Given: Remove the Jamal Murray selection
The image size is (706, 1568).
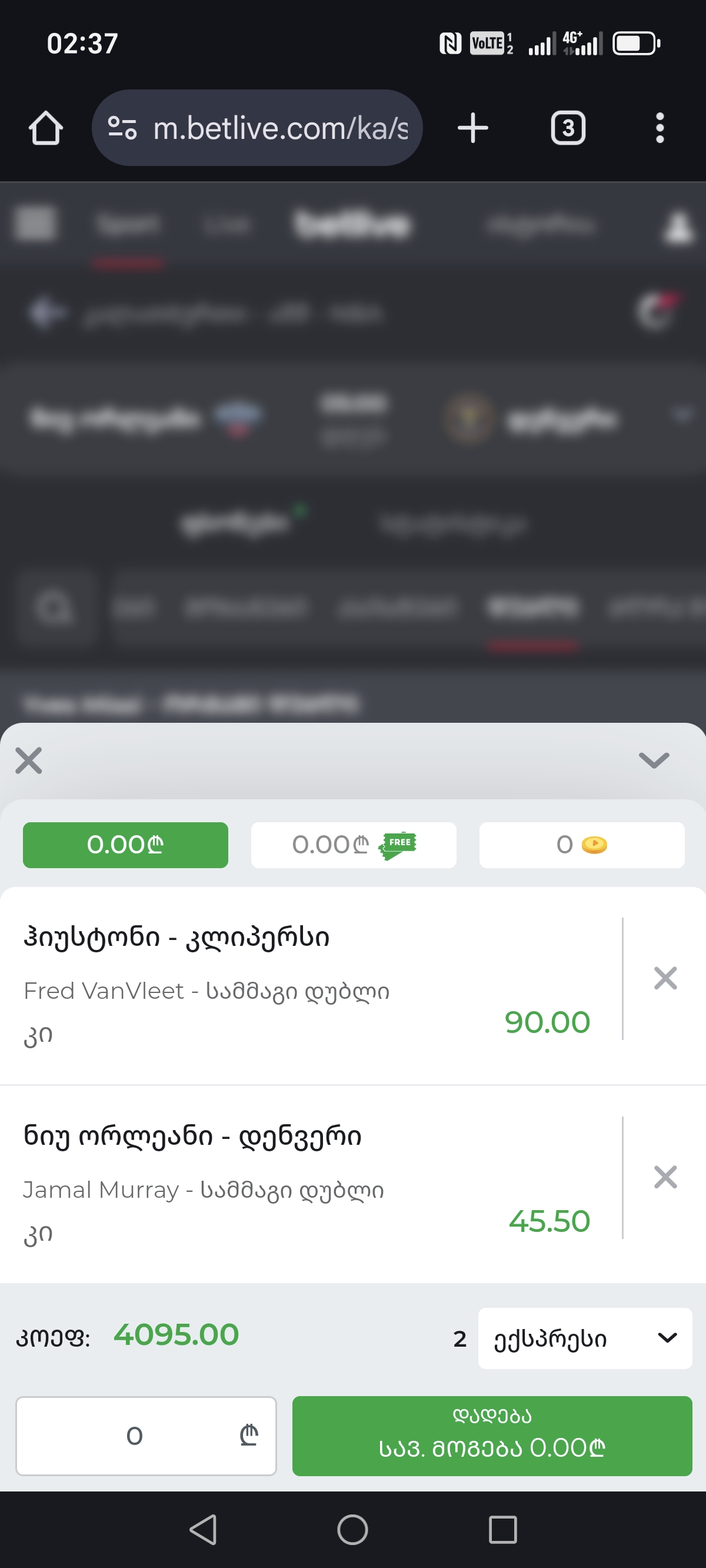Looking at the screenshot, I should [665, 1177].
